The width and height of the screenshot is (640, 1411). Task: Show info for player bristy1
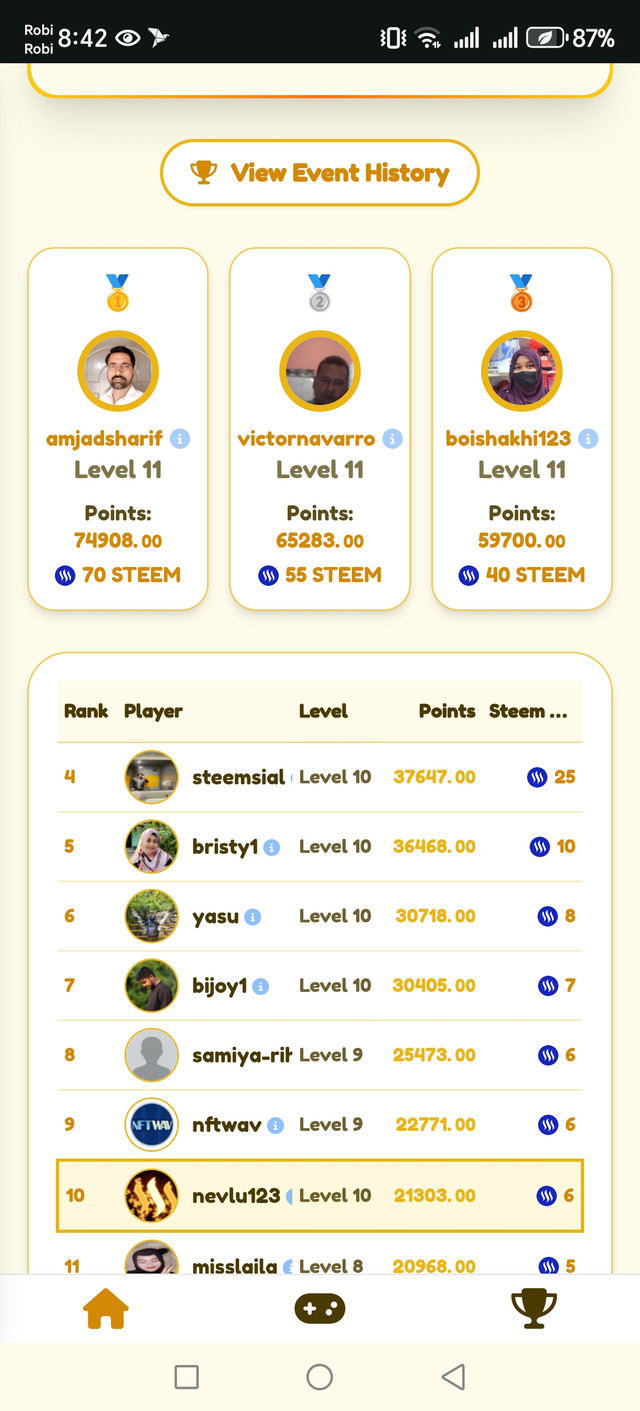[271, 847]
